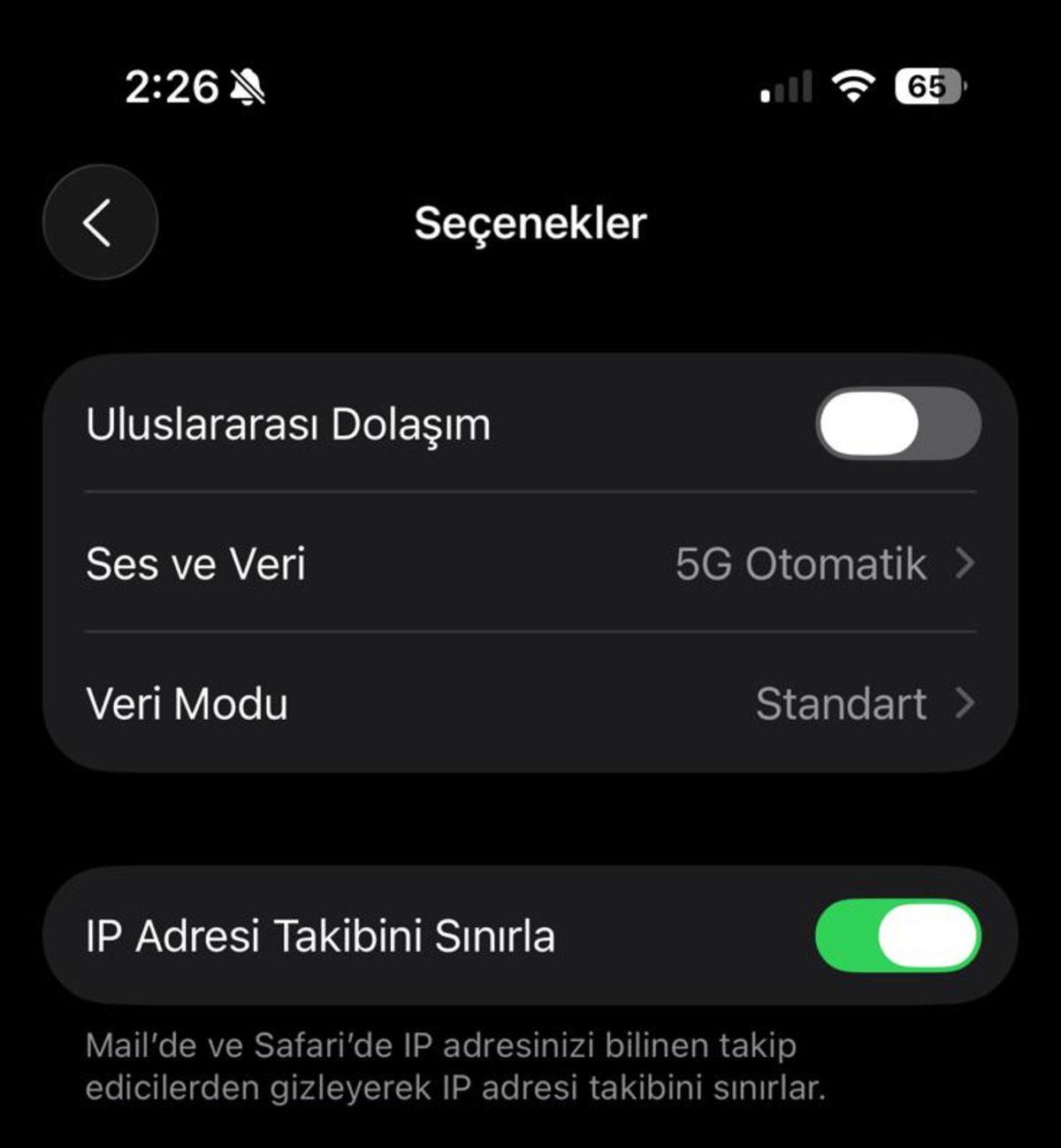Screen dimensions: 1061x1148
Task: Open the Ses ve Veri setting
Action: (x=530, y=563)
